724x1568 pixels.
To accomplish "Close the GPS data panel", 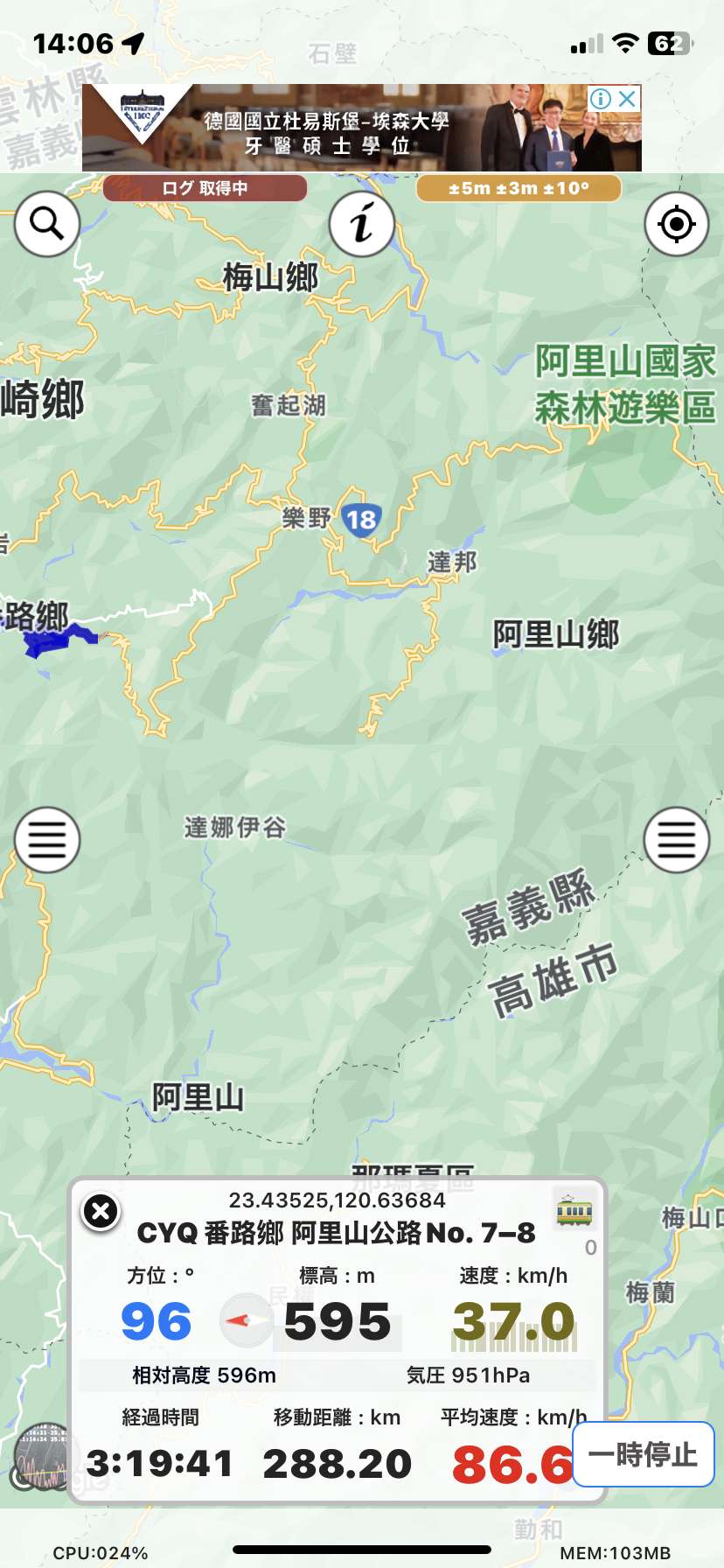I will coord(101,1212).
